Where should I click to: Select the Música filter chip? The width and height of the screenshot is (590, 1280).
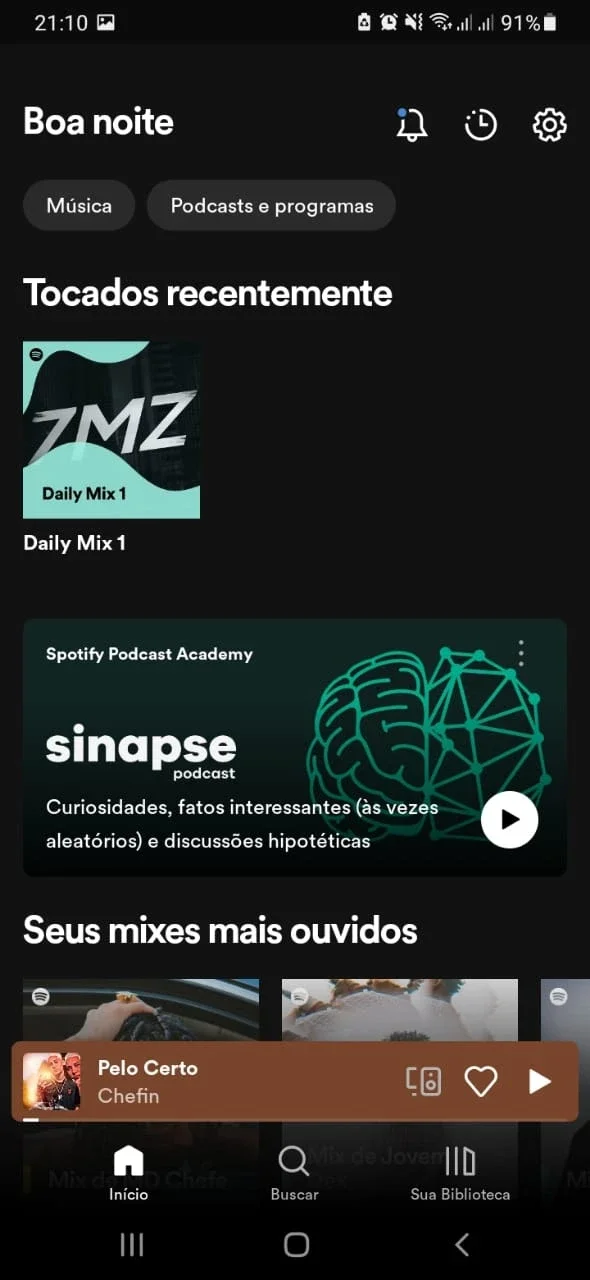point(79,206)
